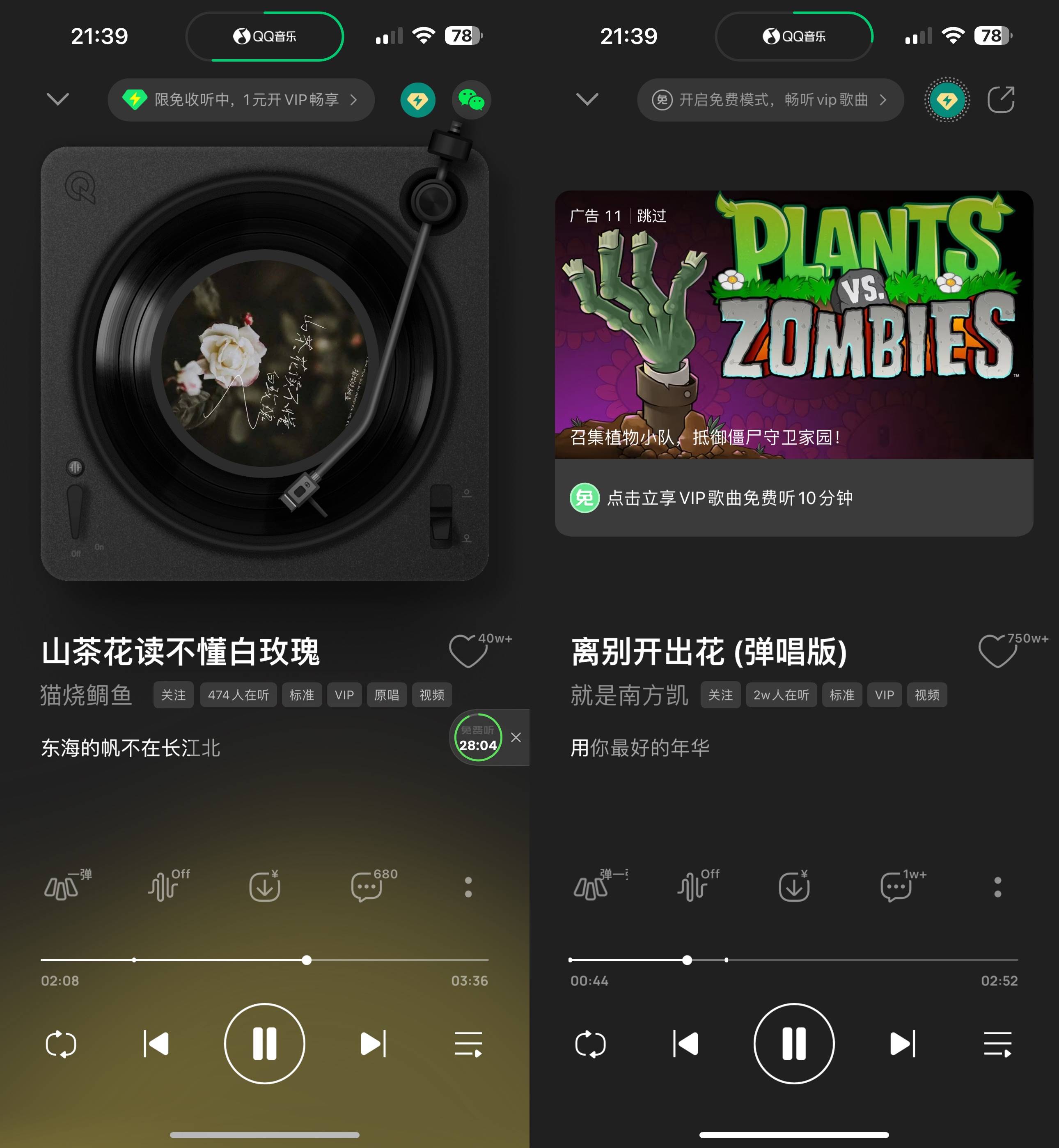The width and height of the screenshot is (1059, 1148).
Task: Open the download options for 山茶花读不懂白玫瑰
Action: coord(265,886)
